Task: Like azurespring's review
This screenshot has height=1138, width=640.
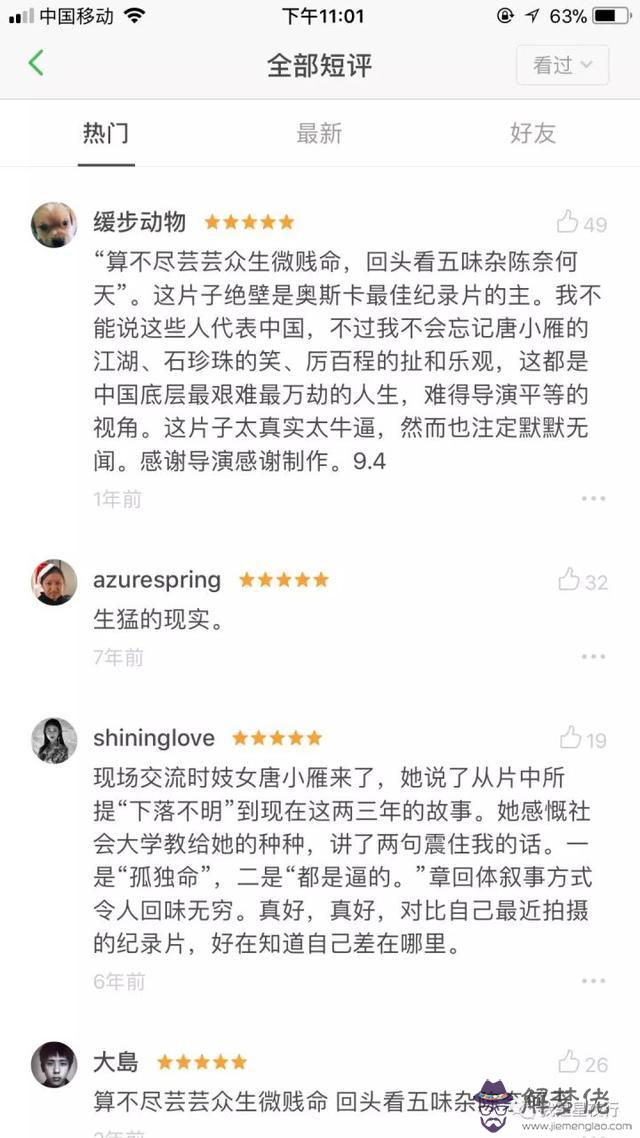Action: pyautogui.click(x=569, y=579)
